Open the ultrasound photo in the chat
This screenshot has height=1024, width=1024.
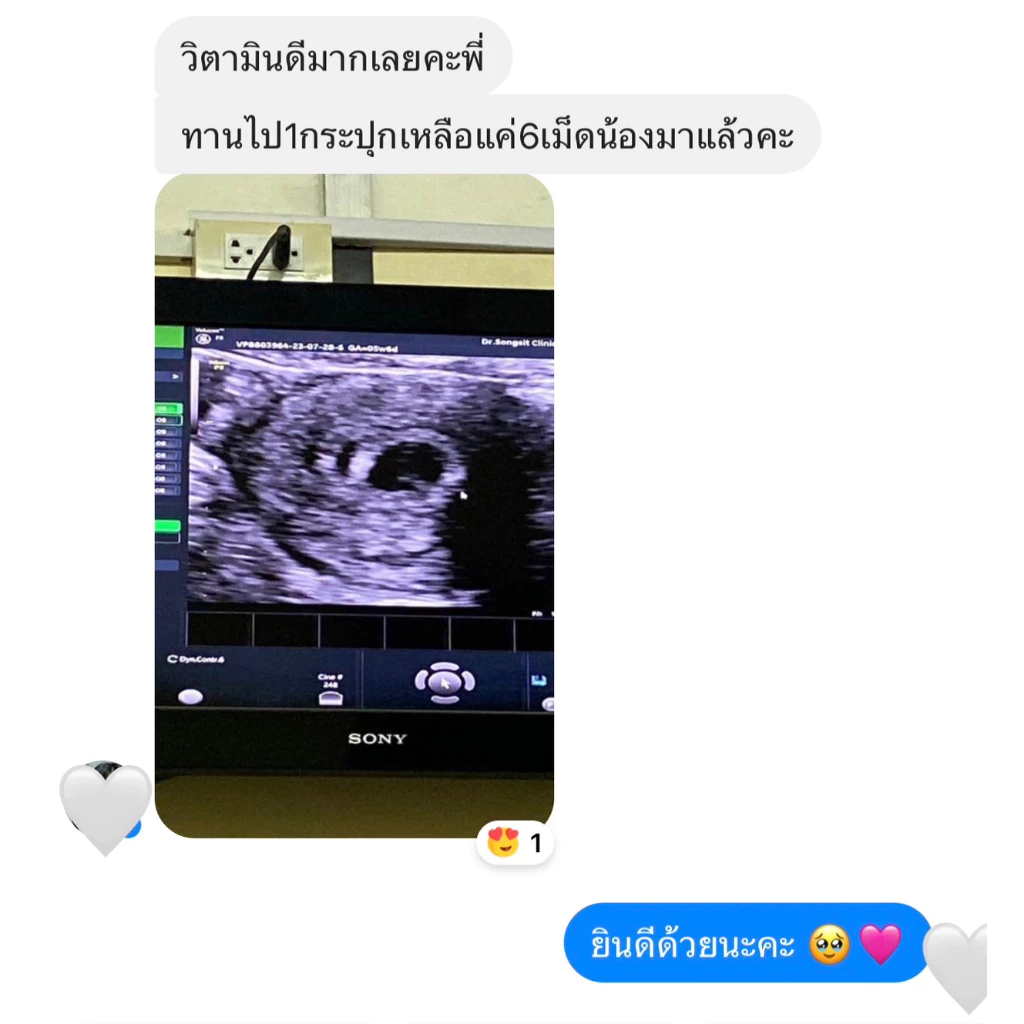pyautogui.click(x=354, y=505)
